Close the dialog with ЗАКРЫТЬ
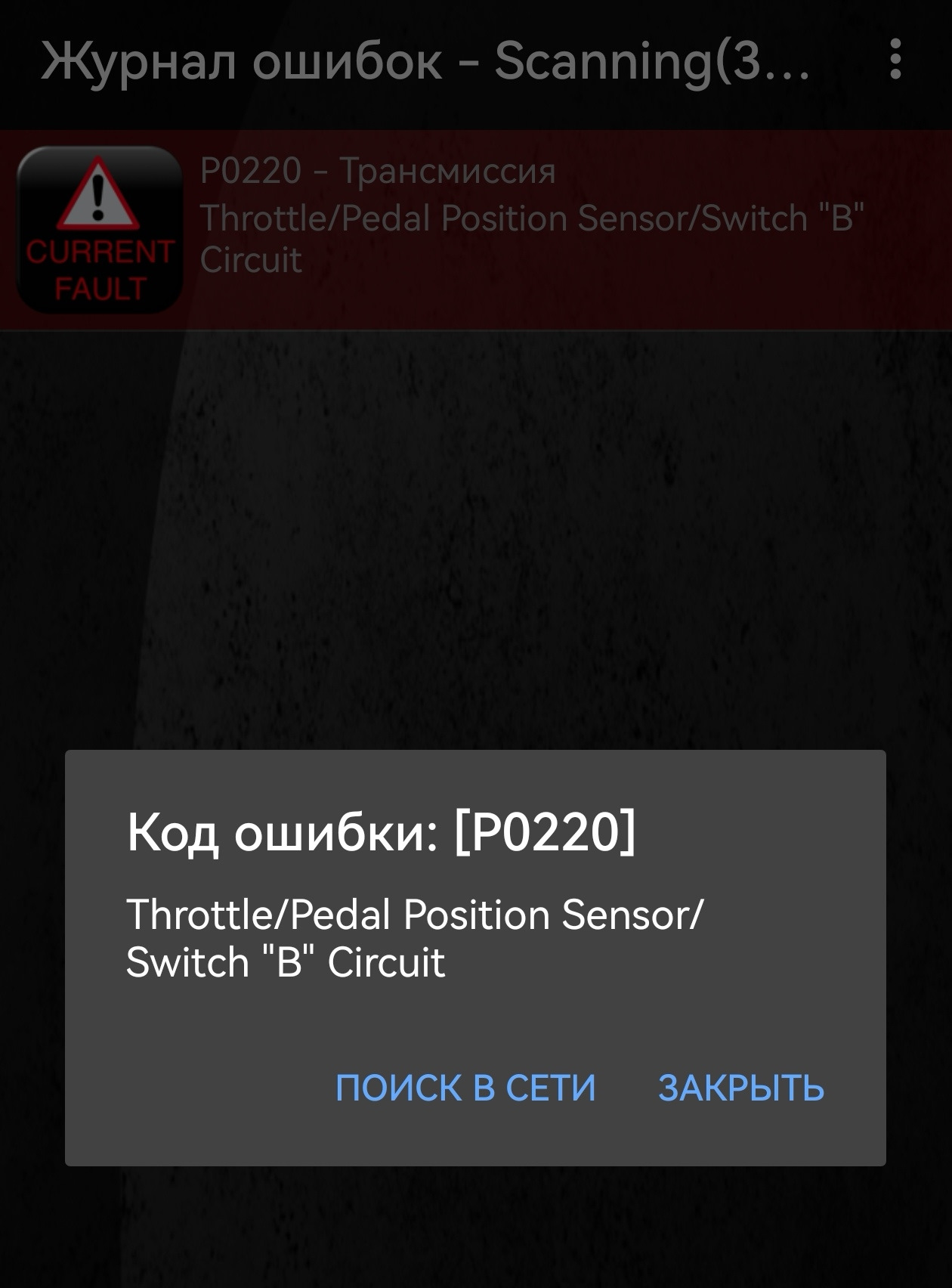952x1288 pixels. (x=740, y=1088)
